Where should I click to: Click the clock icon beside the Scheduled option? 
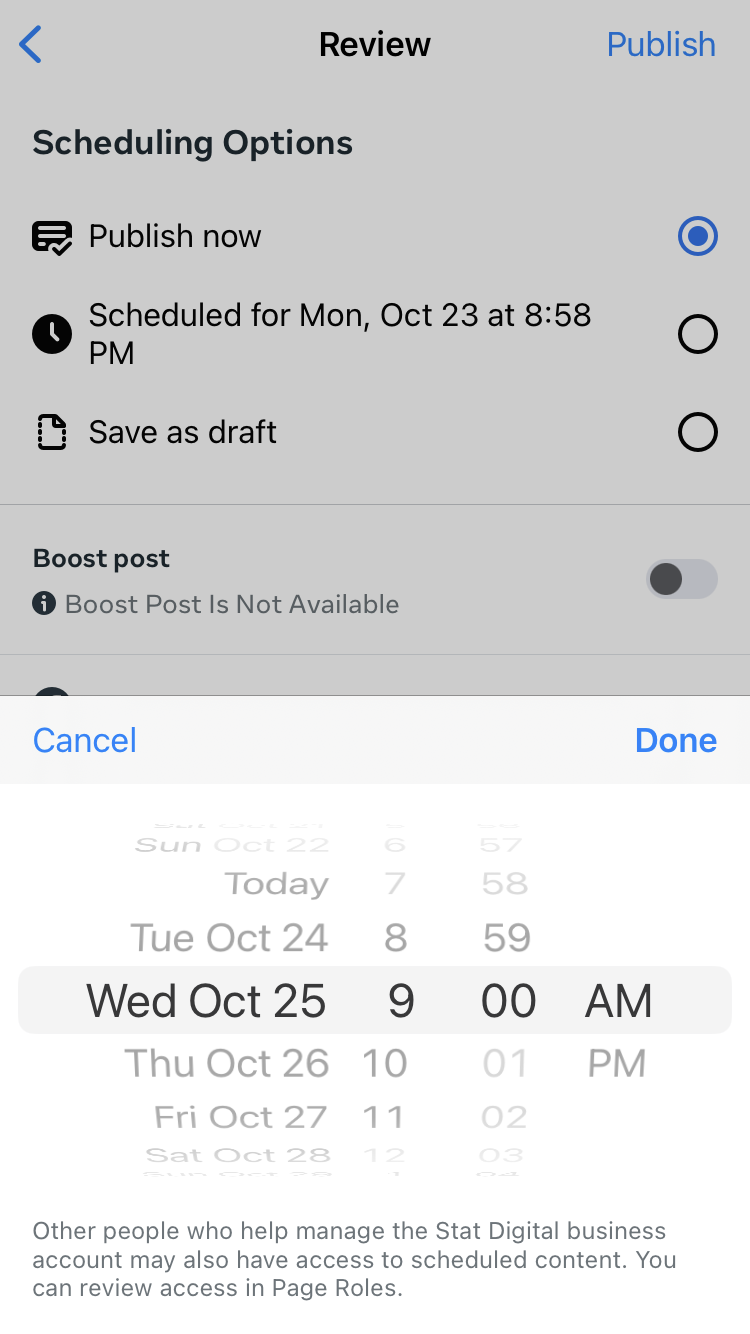(x=51, y=333)
